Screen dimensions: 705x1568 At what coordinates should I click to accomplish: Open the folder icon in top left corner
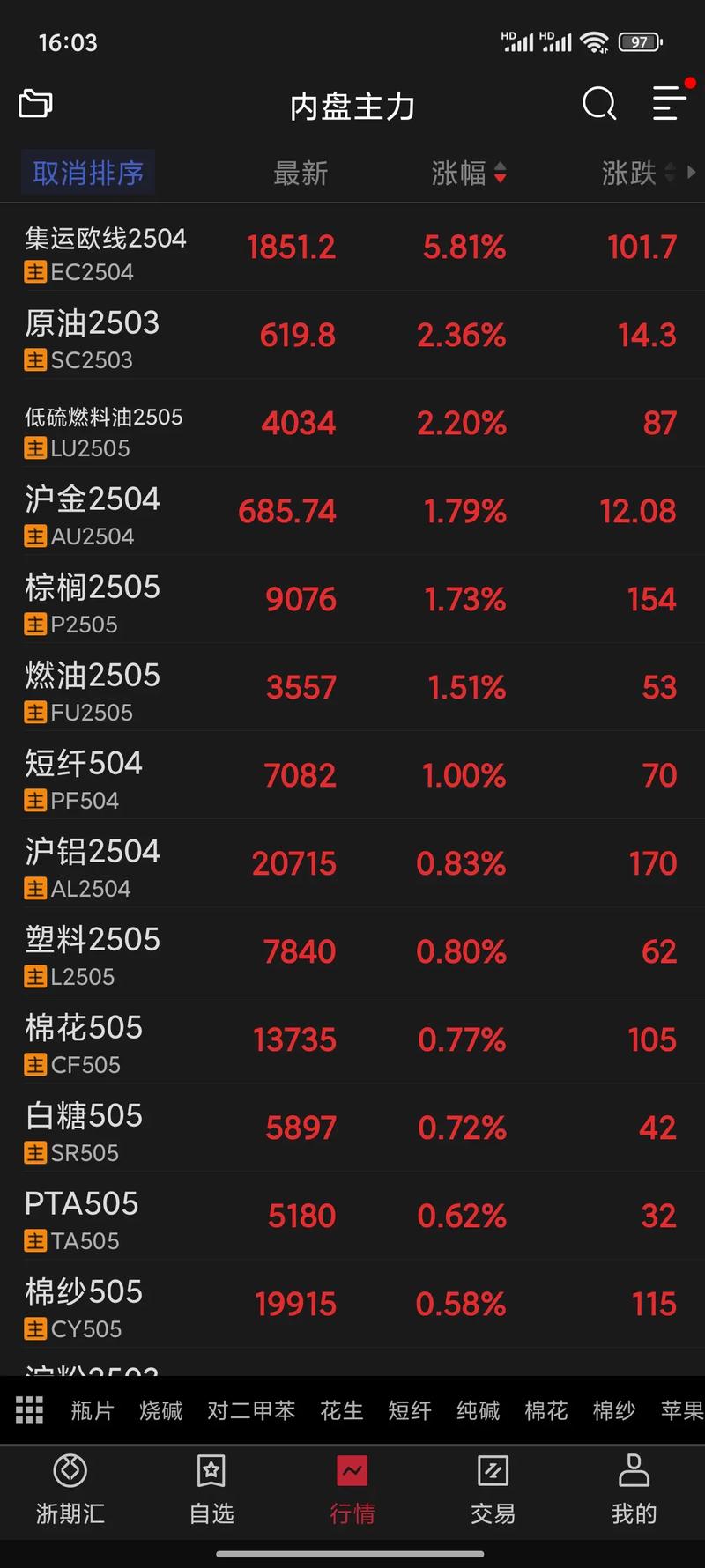35,104
